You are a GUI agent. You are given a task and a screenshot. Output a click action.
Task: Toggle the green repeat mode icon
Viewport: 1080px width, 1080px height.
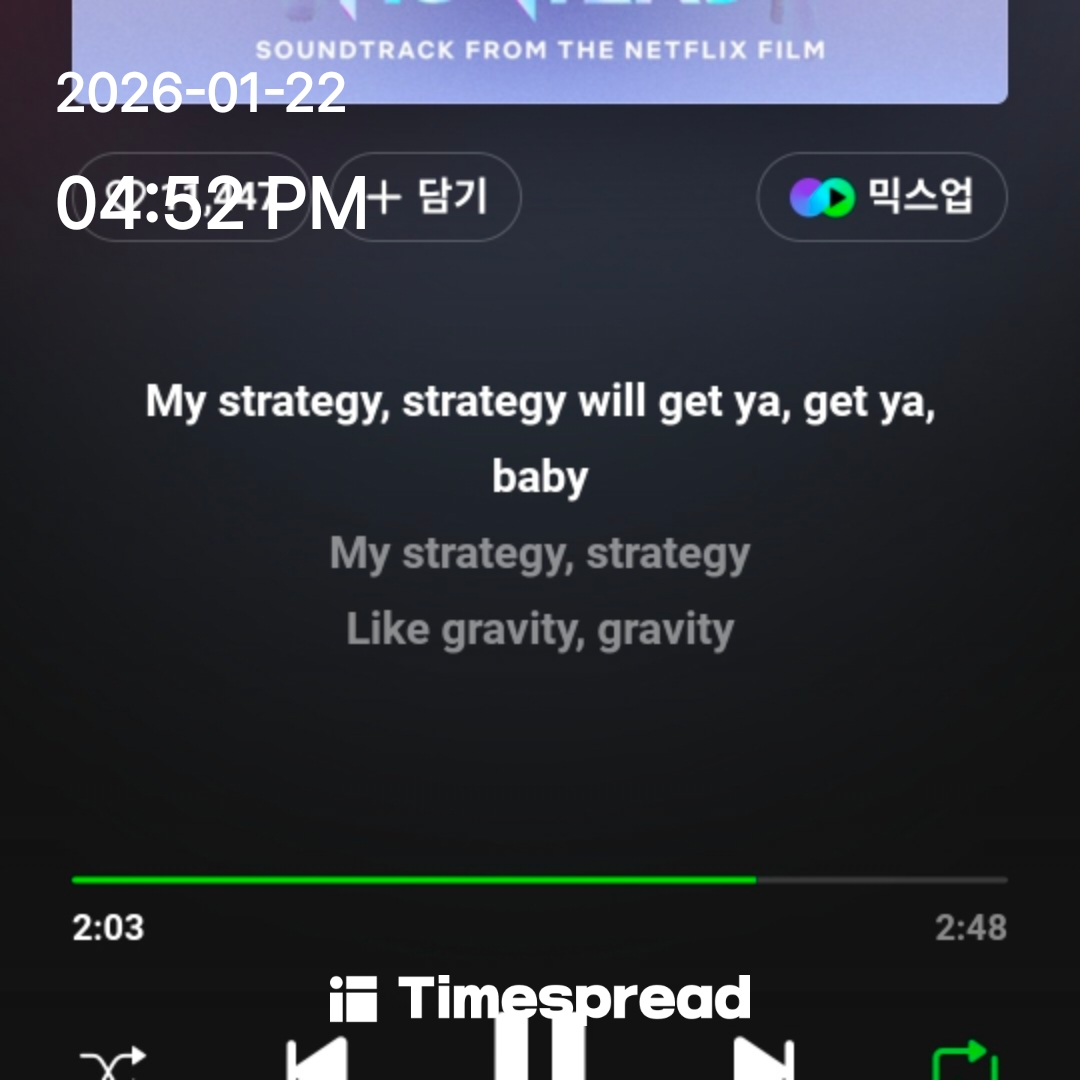tap(965, 1062)
